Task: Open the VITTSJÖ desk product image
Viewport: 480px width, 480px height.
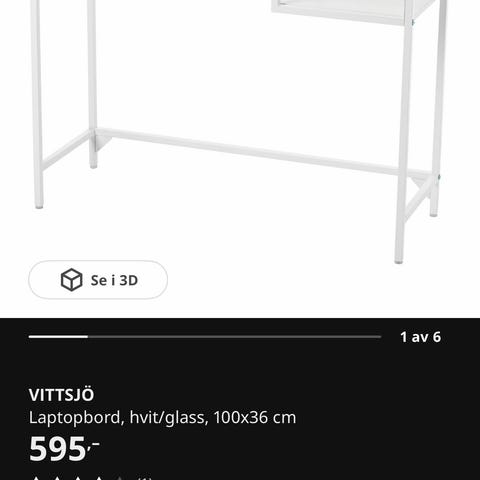Action: pyautogui.click(x=240, y=133)
